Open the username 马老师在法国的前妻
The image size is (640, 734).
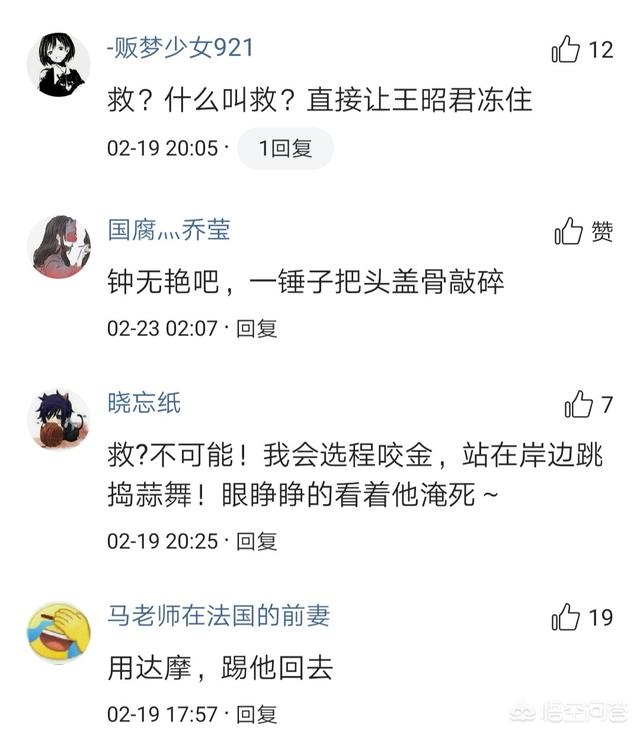(x=219, y=614)
